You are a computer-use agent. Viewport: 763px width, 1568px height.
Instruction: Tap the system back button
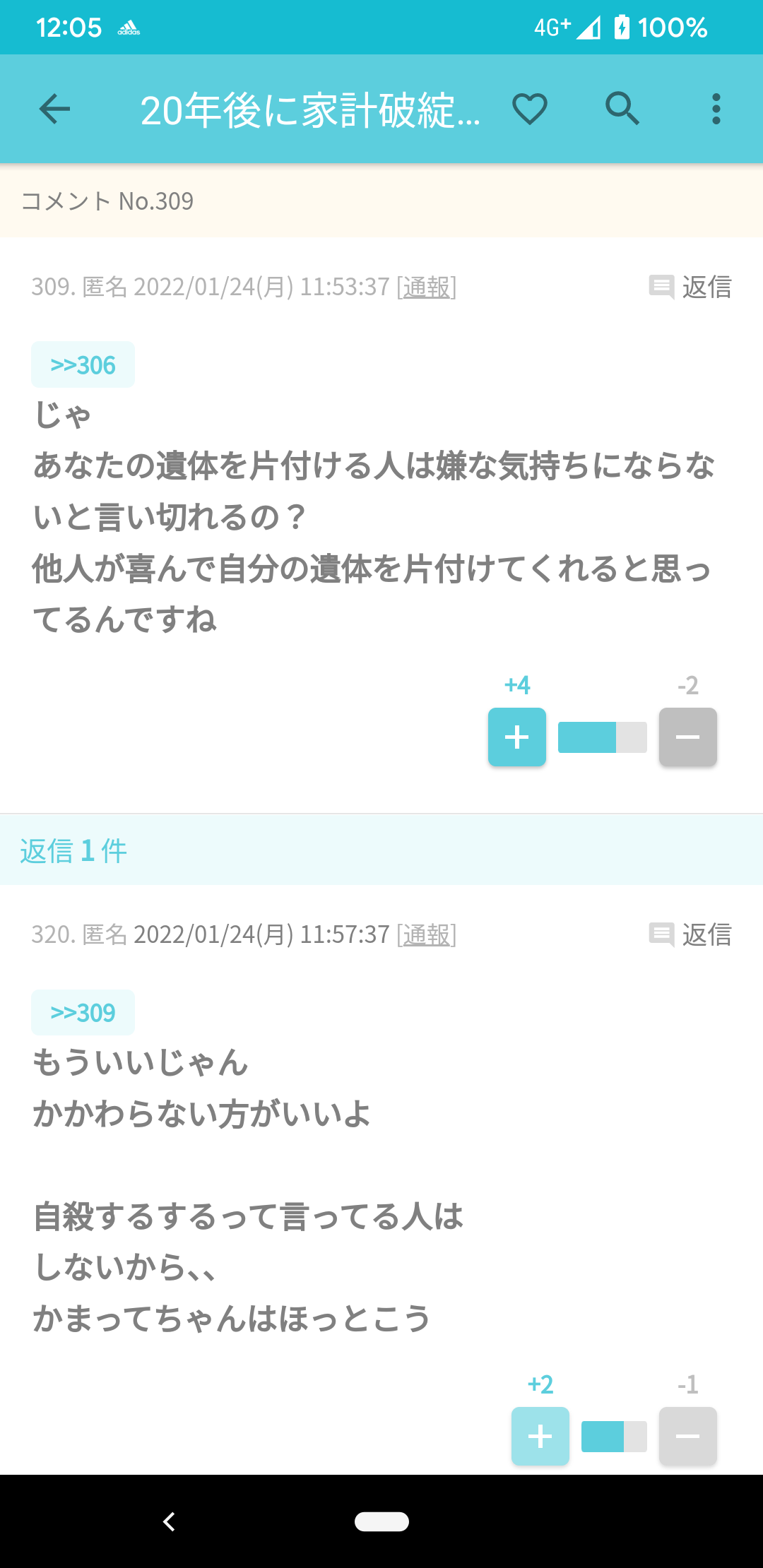pos(169,1521)
